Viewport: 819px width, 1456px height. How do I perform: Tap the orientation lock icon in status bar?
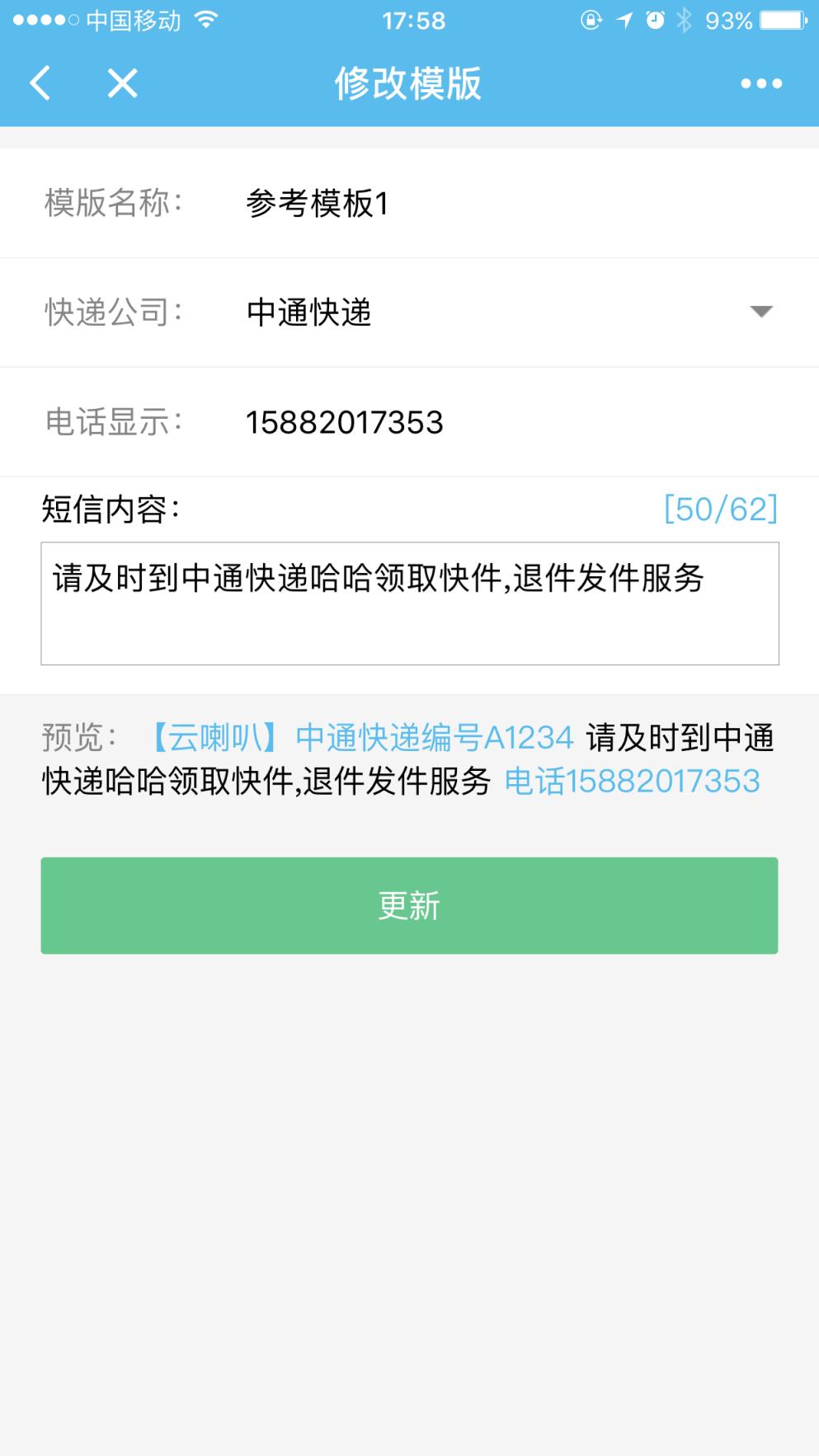(591, 20)
